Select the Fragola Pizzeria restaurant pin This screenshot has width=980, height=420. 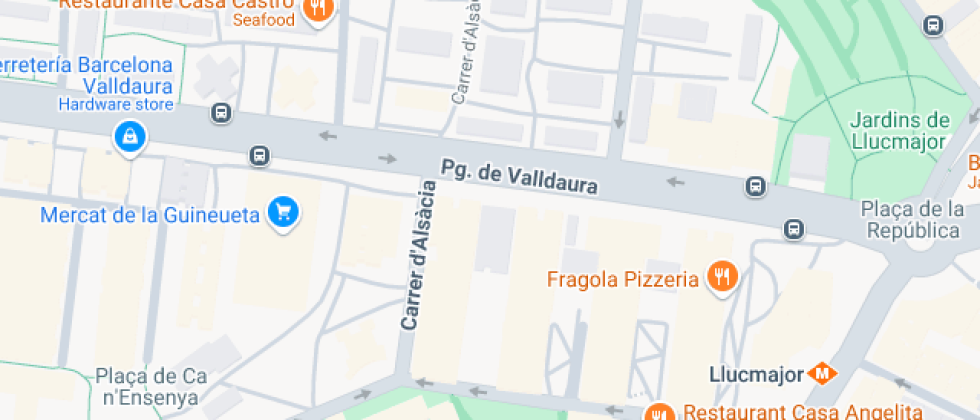point(722,277)
